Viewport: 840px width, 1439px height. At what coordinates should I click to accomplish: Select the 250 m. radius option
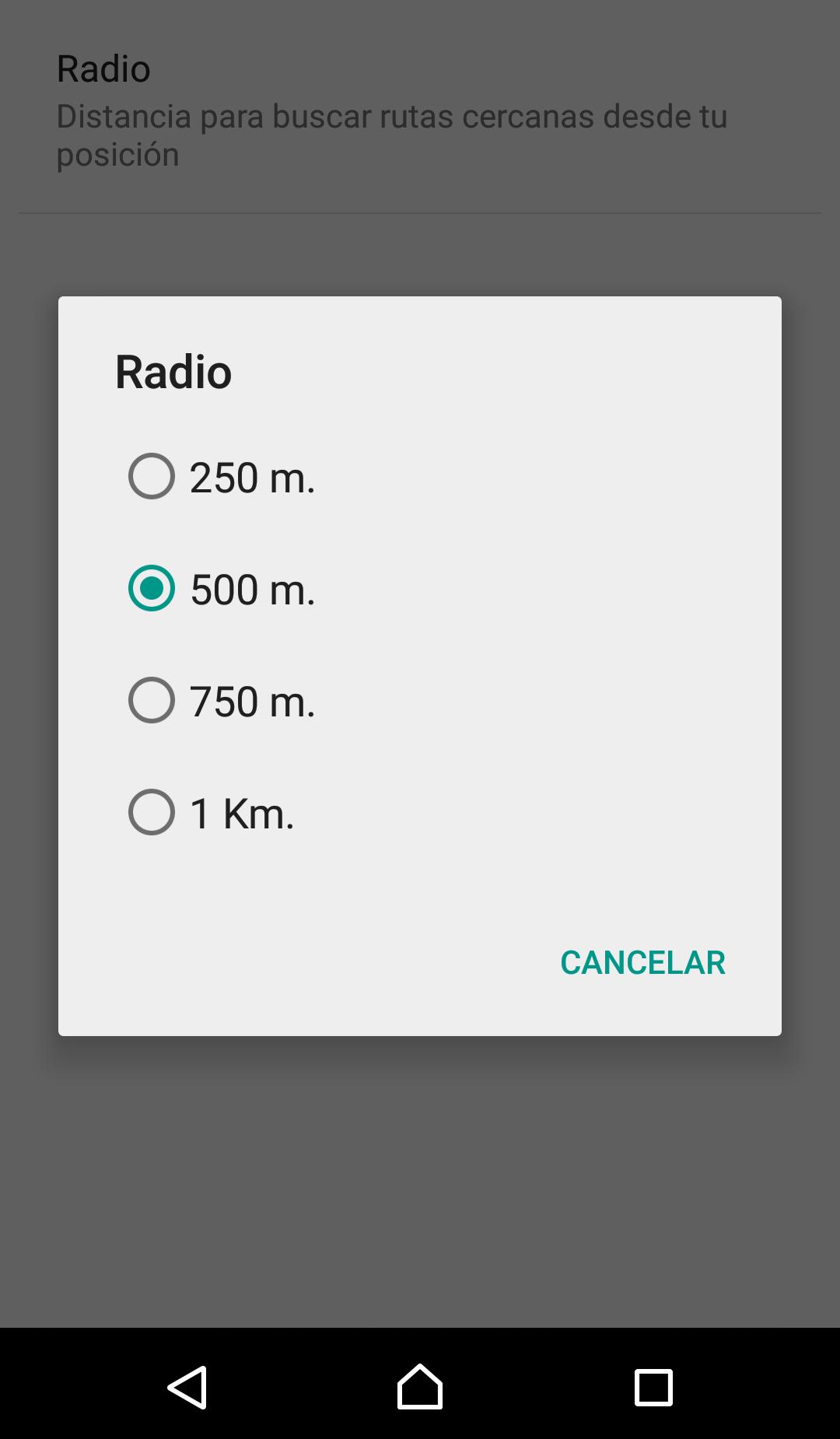point(152,476)
